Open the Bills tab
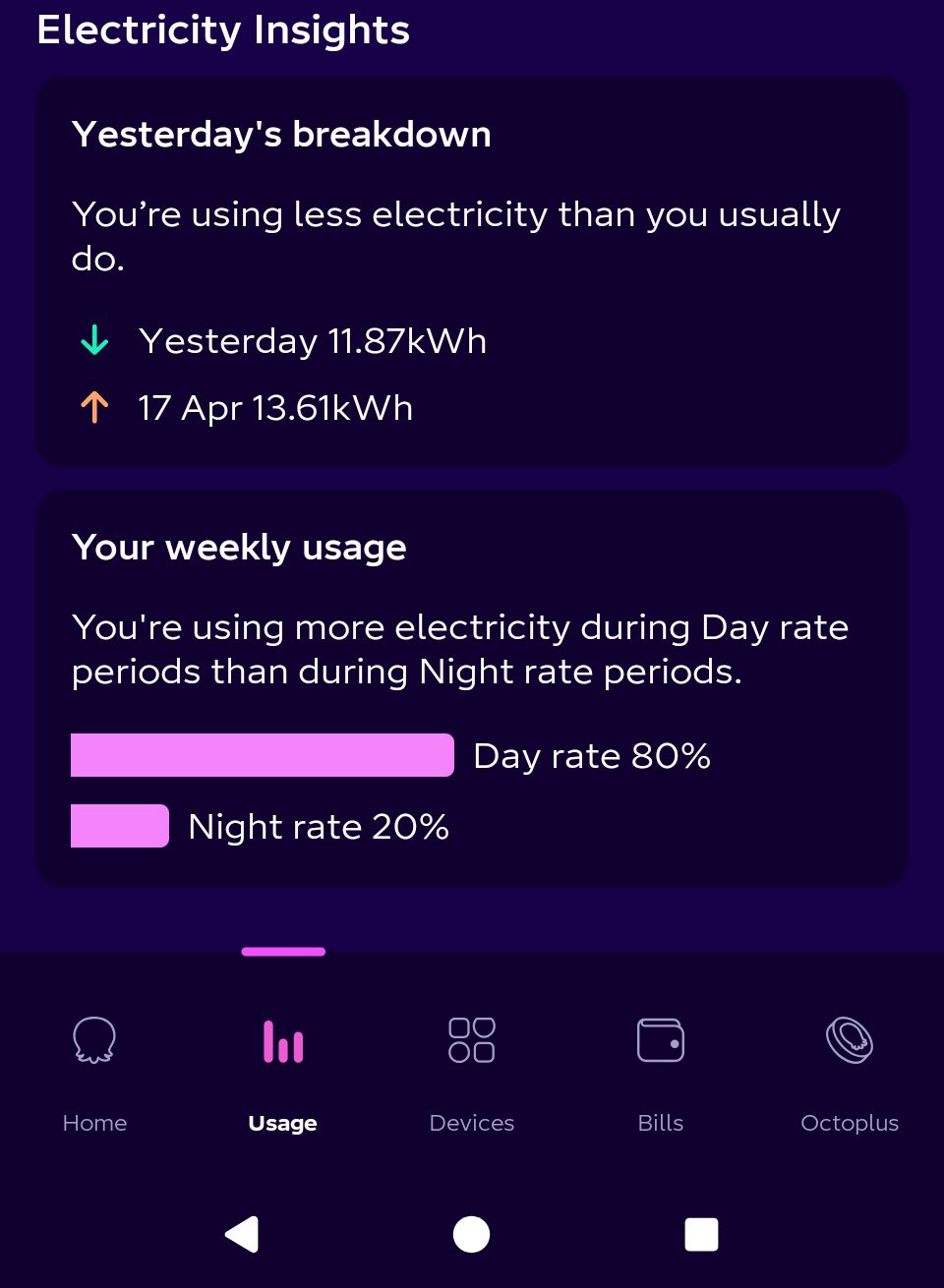944x1288 pixels. 661,1074
